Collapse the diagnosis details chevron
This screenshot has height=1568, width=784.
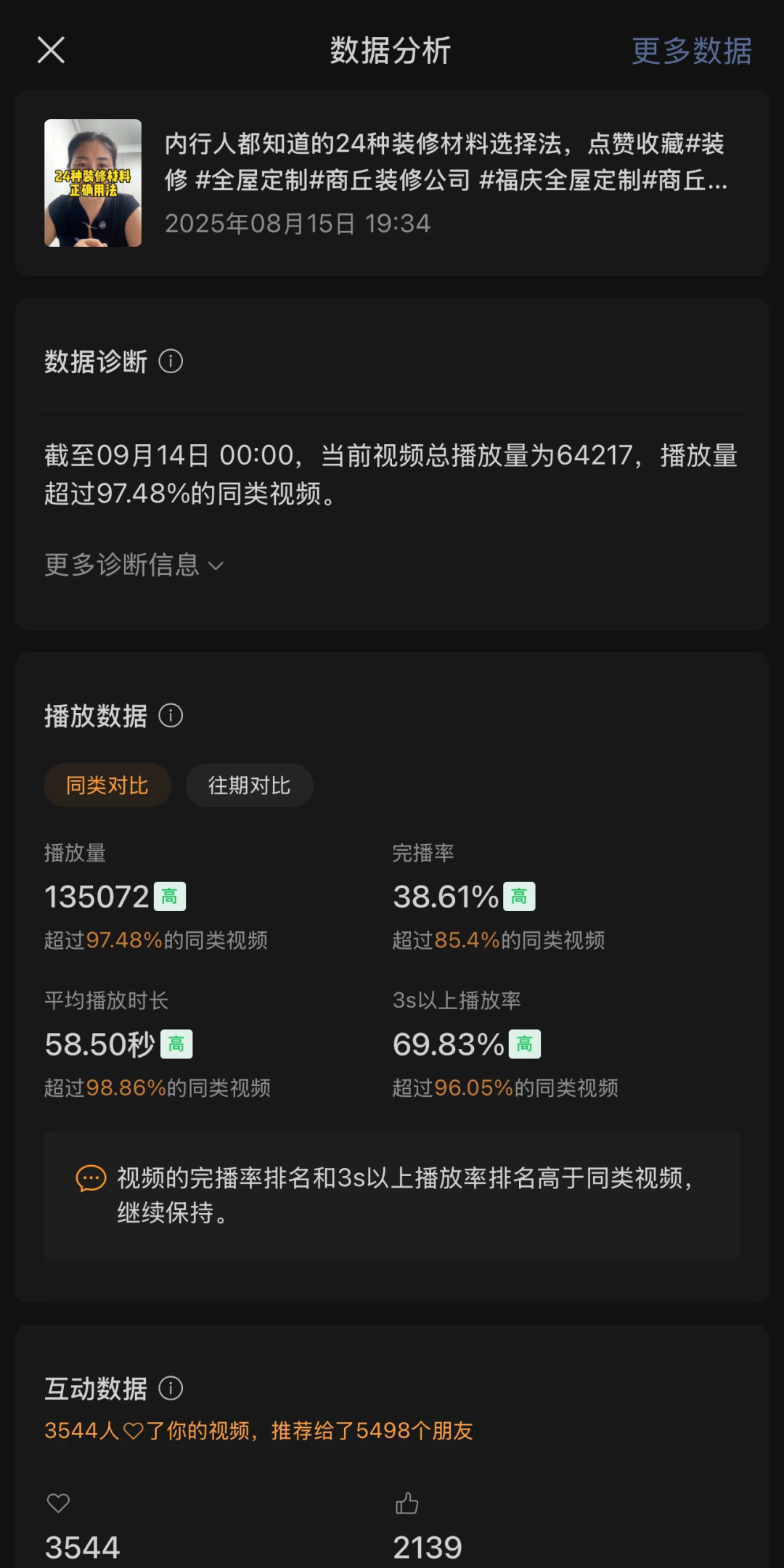pos(216,565)
